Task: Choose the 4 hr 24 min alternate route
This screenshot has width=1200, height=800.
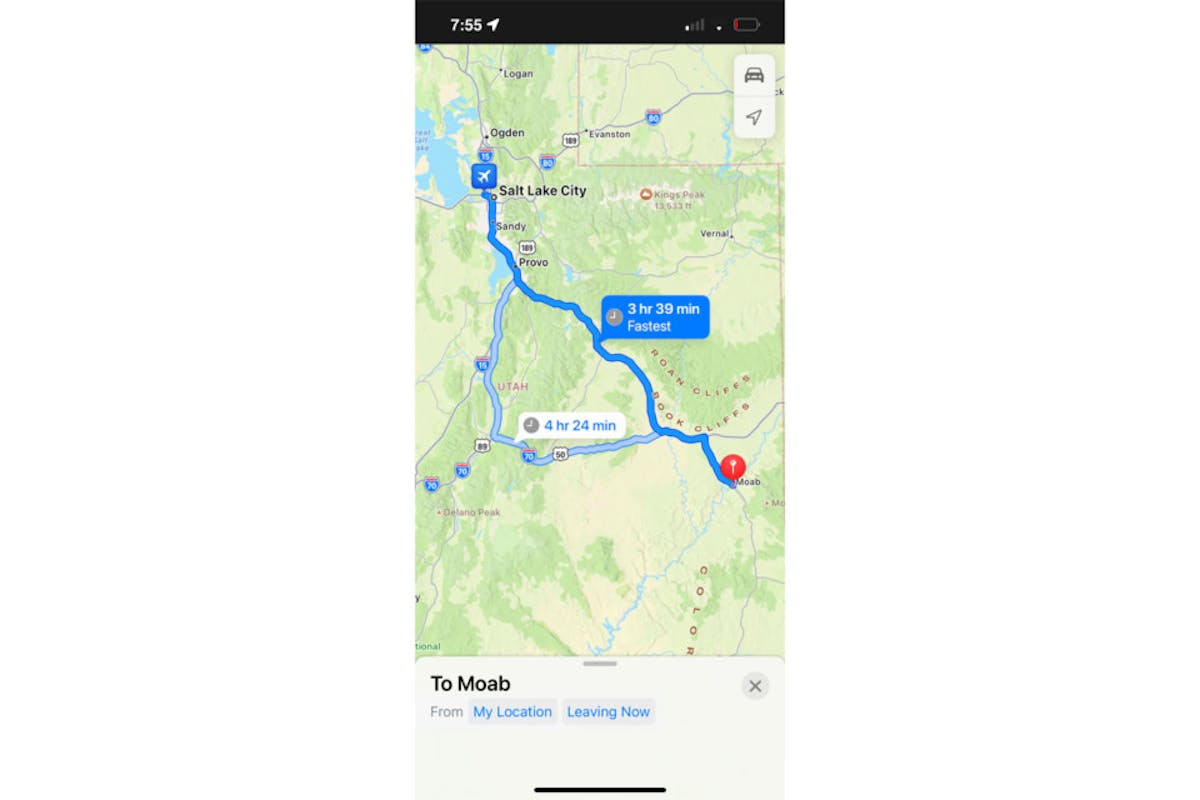Action: [x=570, y=425]
